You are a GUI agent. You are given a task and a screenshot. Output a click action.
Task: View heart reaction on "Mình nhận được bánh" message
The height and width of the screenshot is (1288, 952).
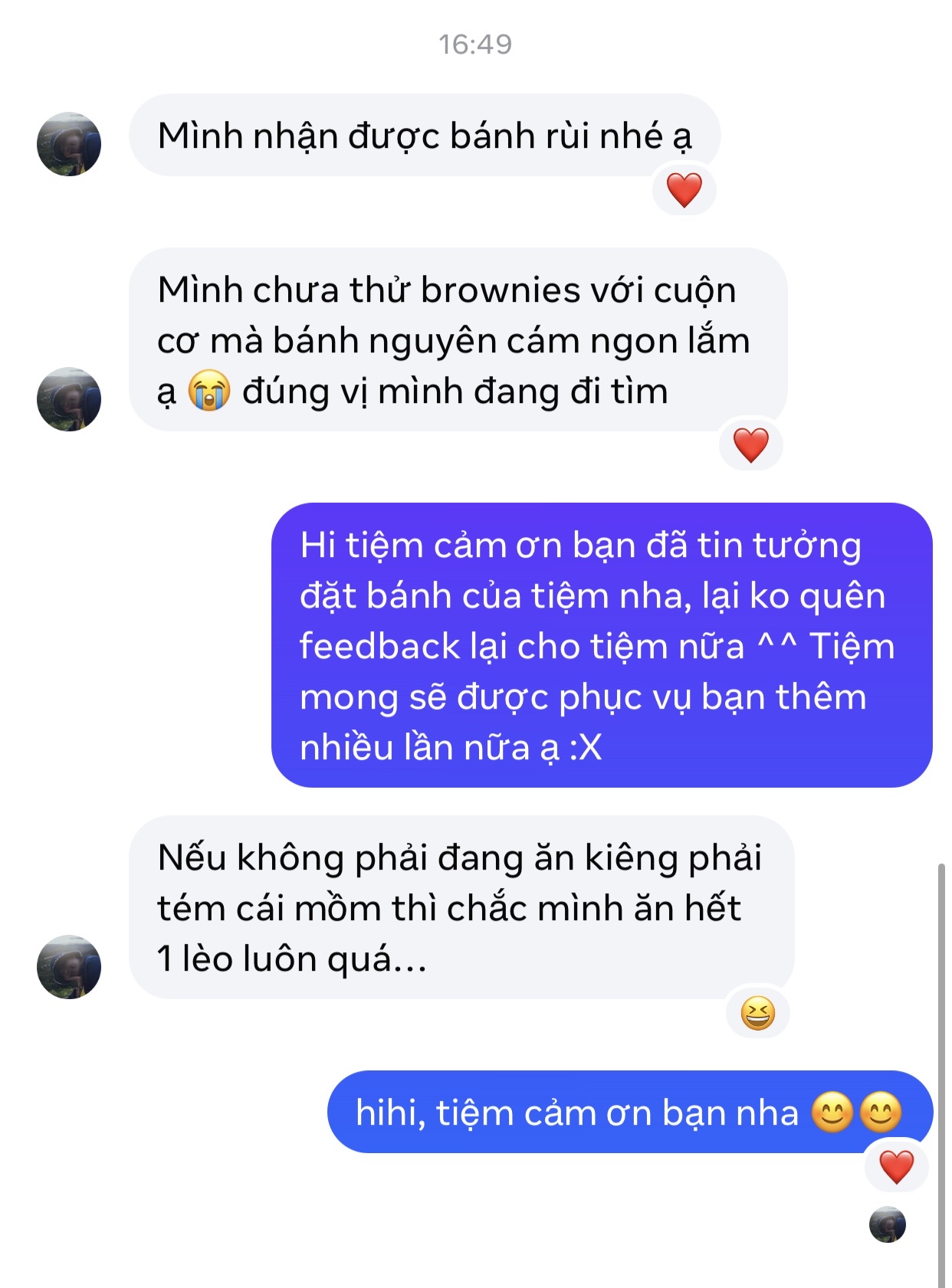point(684,190)
